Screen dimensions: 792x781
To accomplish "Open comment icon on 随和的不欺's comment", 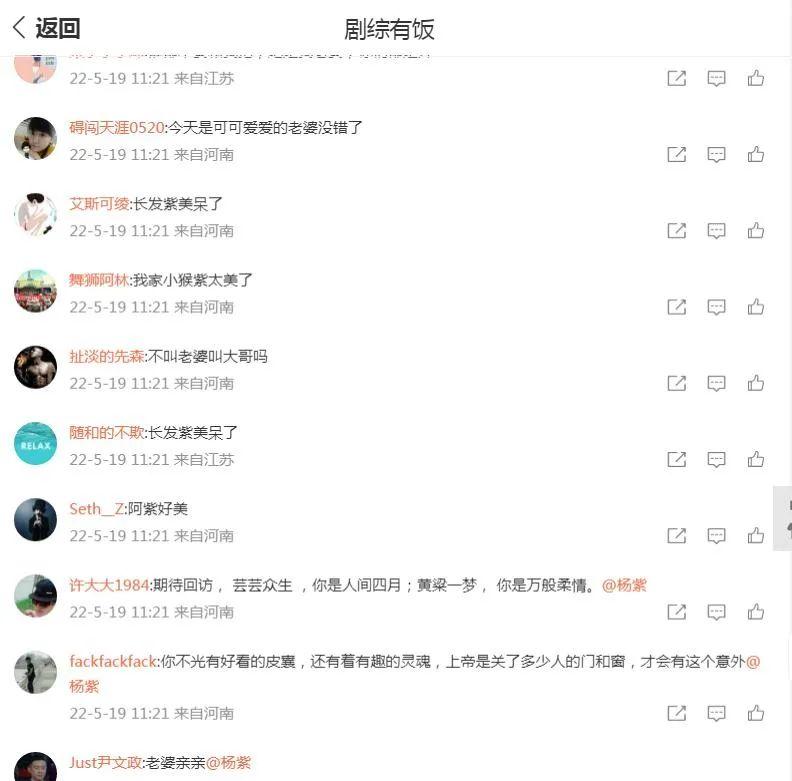I will (x=716, y=460).
